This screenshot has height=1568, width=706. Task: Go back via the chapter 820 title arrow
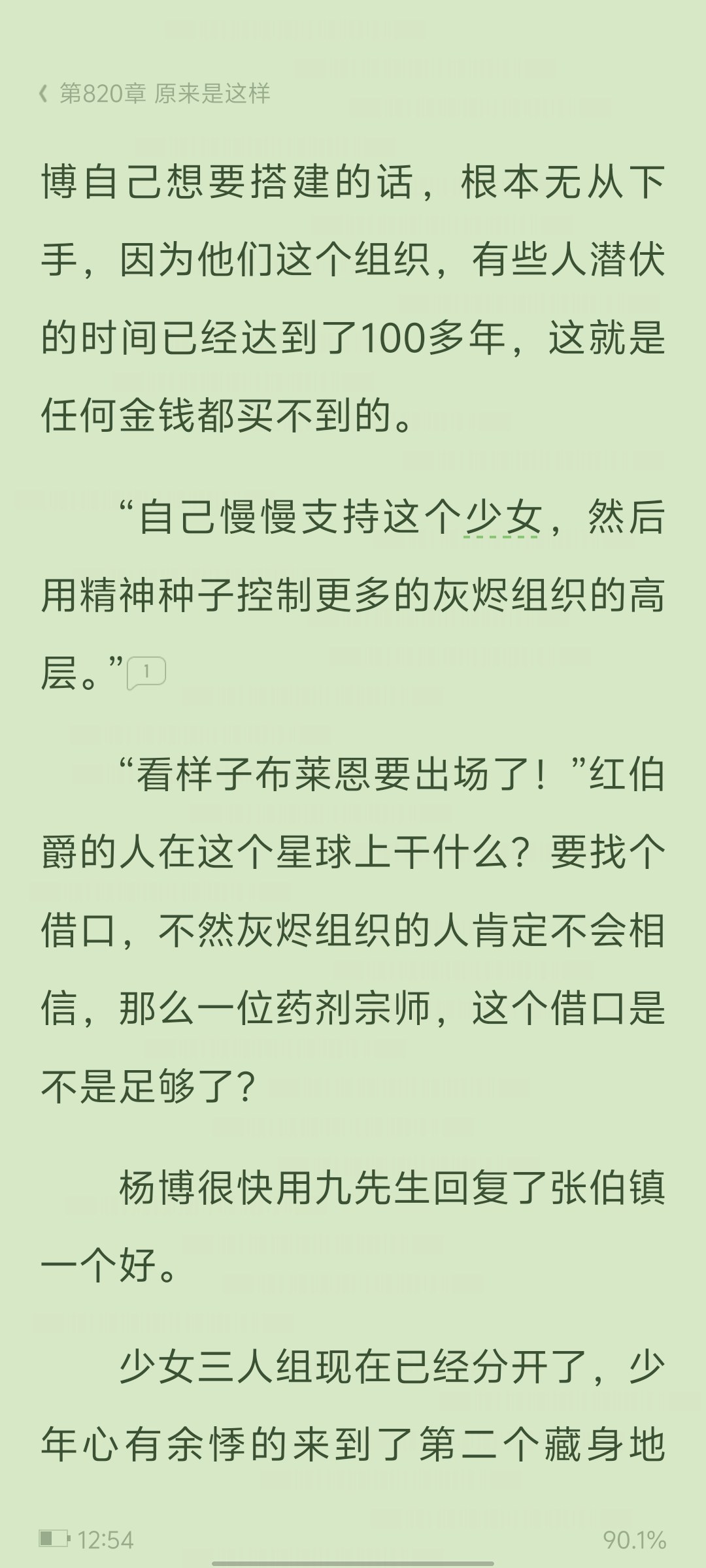click(43, 94)
